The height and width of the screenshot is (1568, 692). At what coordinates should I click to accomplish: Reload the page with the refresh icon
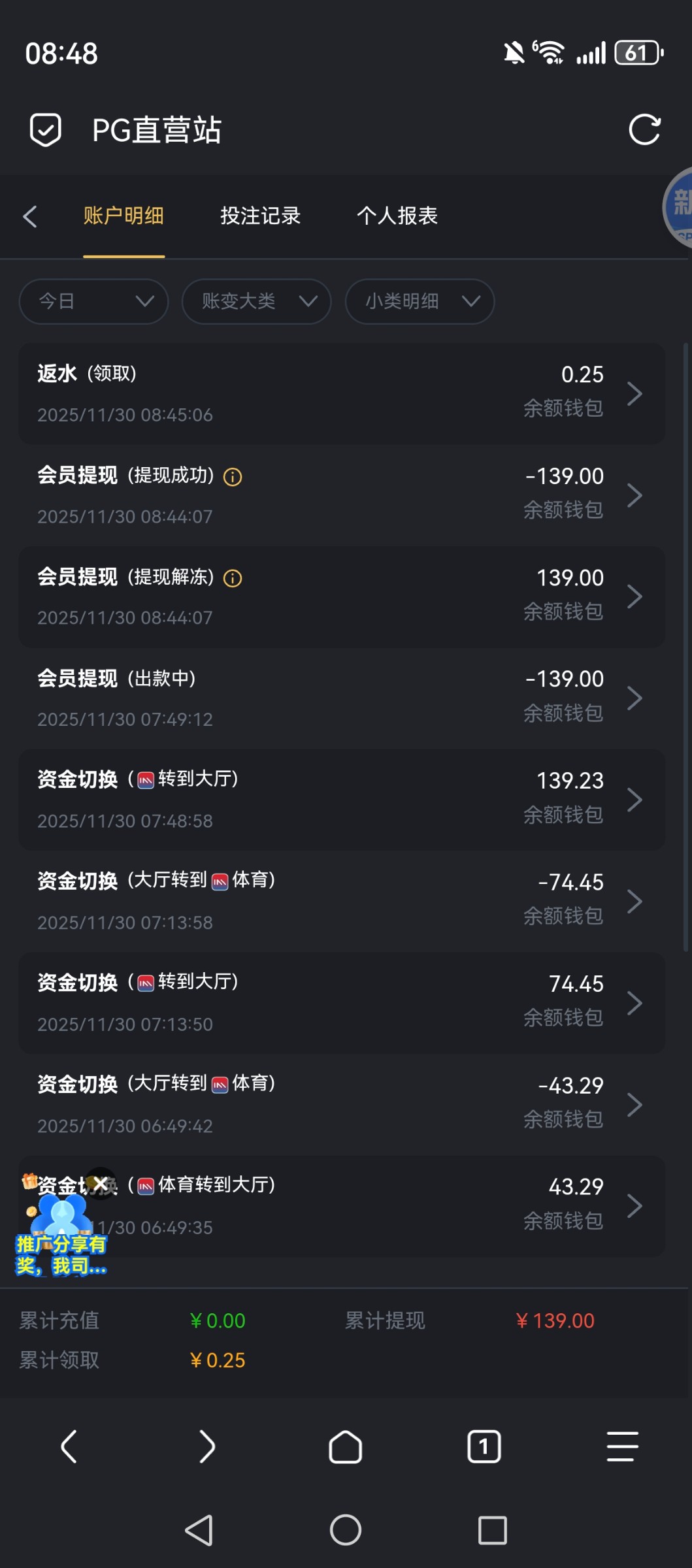pos(644,129)
